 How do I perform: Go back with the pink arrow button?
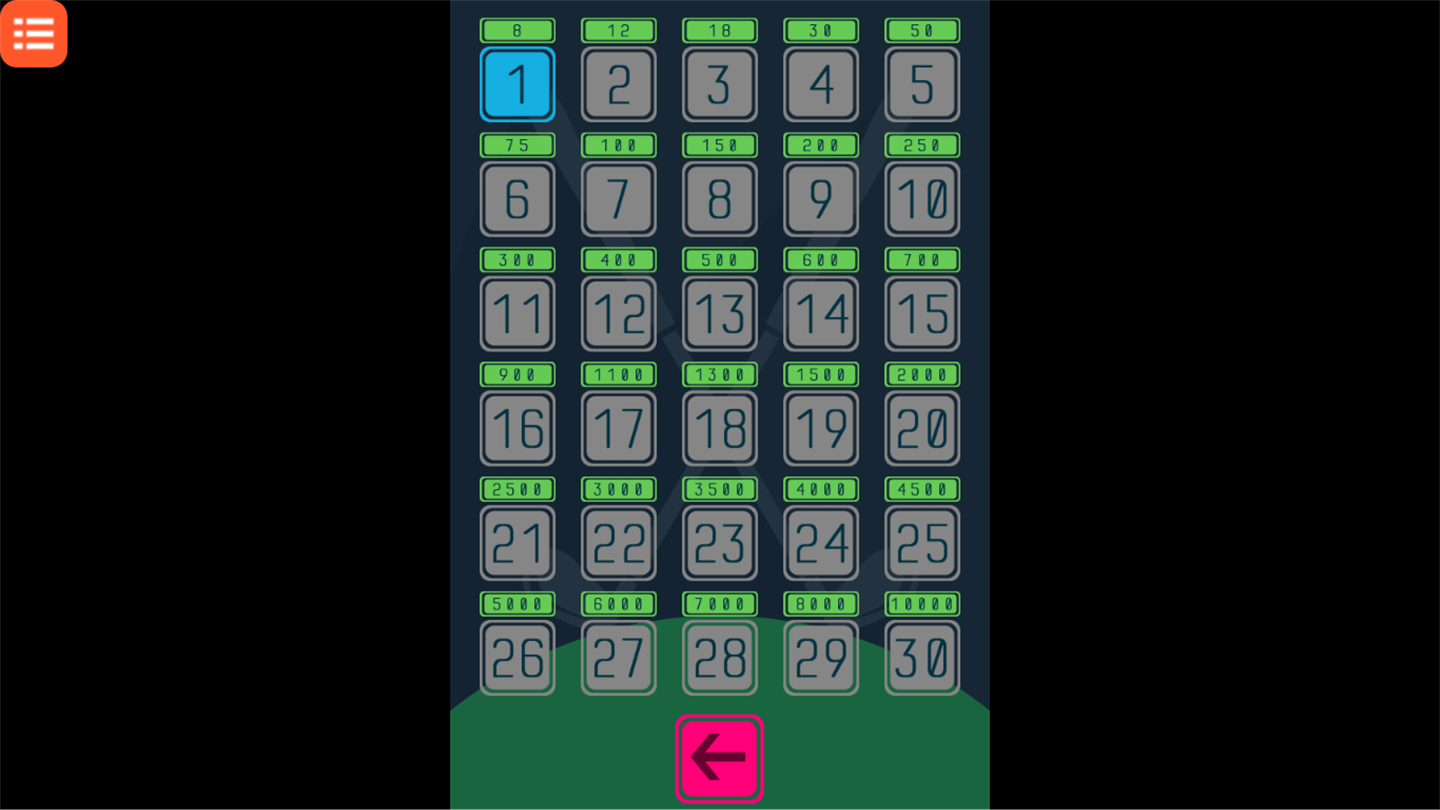click(719, 758)
